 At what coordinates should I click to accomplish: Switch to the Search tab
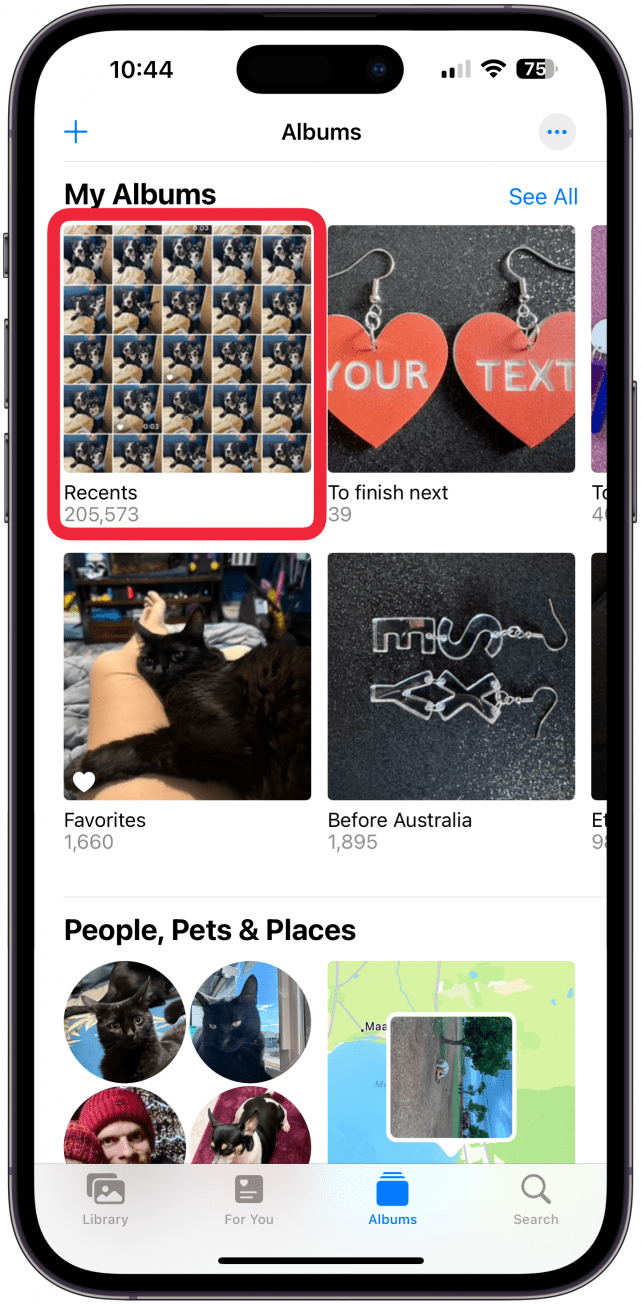pyautogui.click(x=536, y=1200)
